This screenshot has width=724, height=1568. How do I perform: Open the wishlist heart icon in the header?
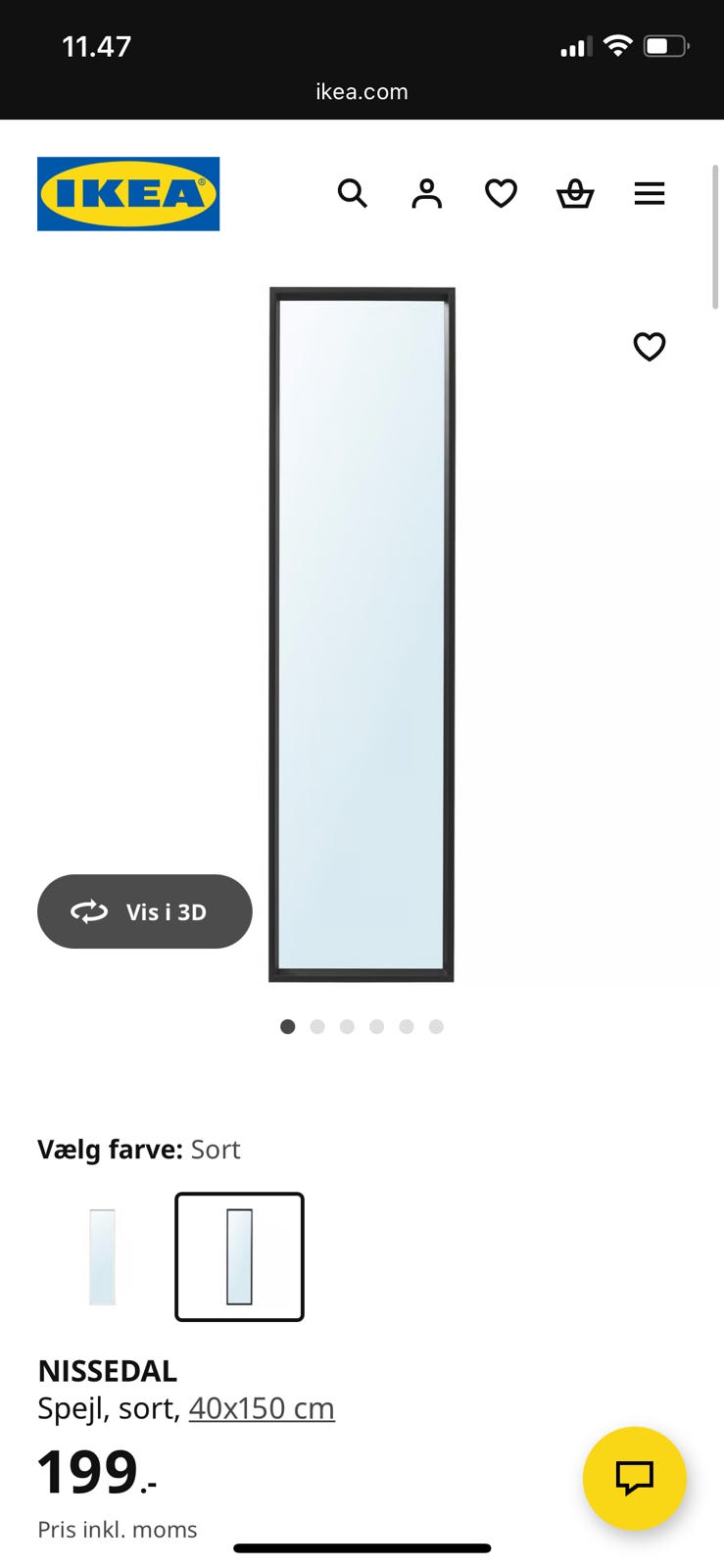[x=501, y=193]
